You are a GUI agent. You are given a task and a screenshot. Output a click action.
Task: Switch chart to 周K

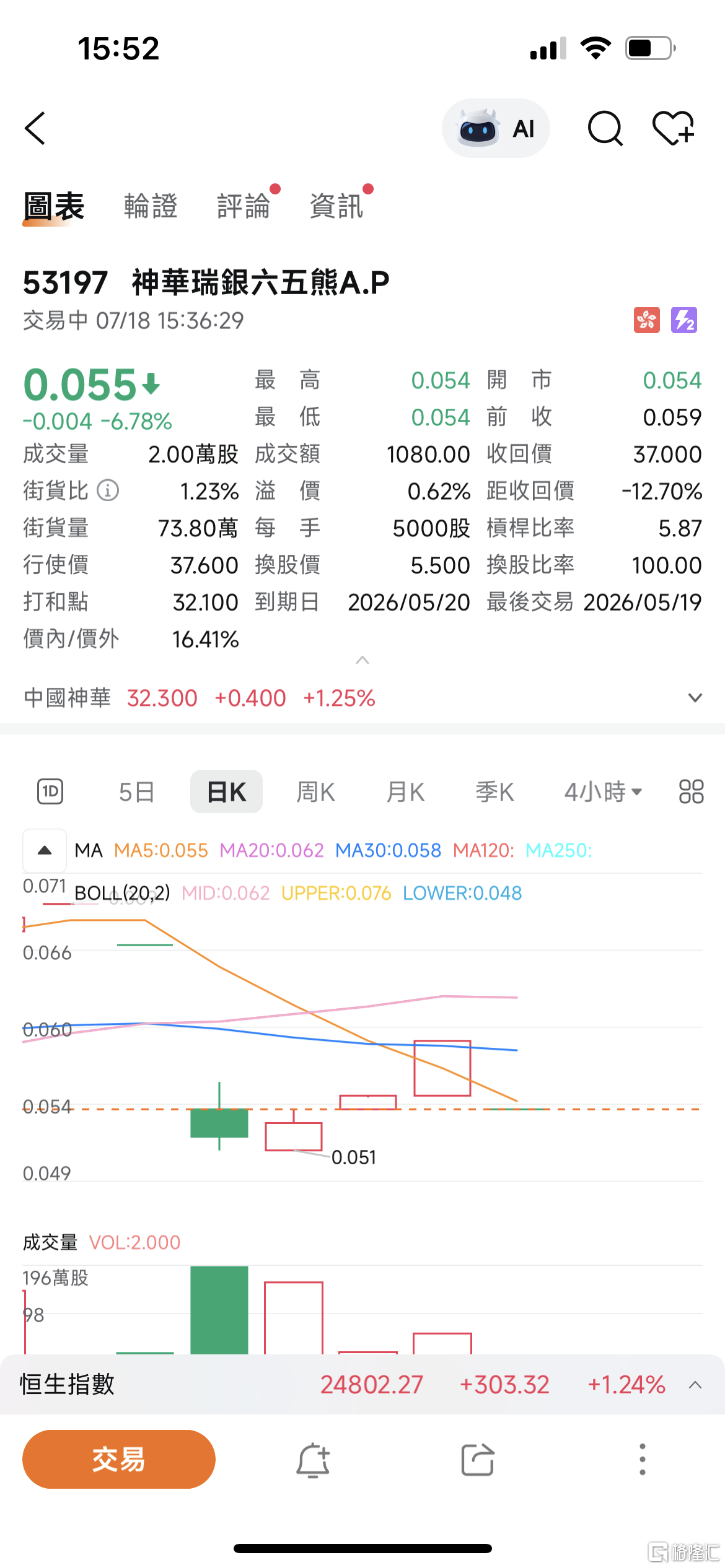point(315,792)
